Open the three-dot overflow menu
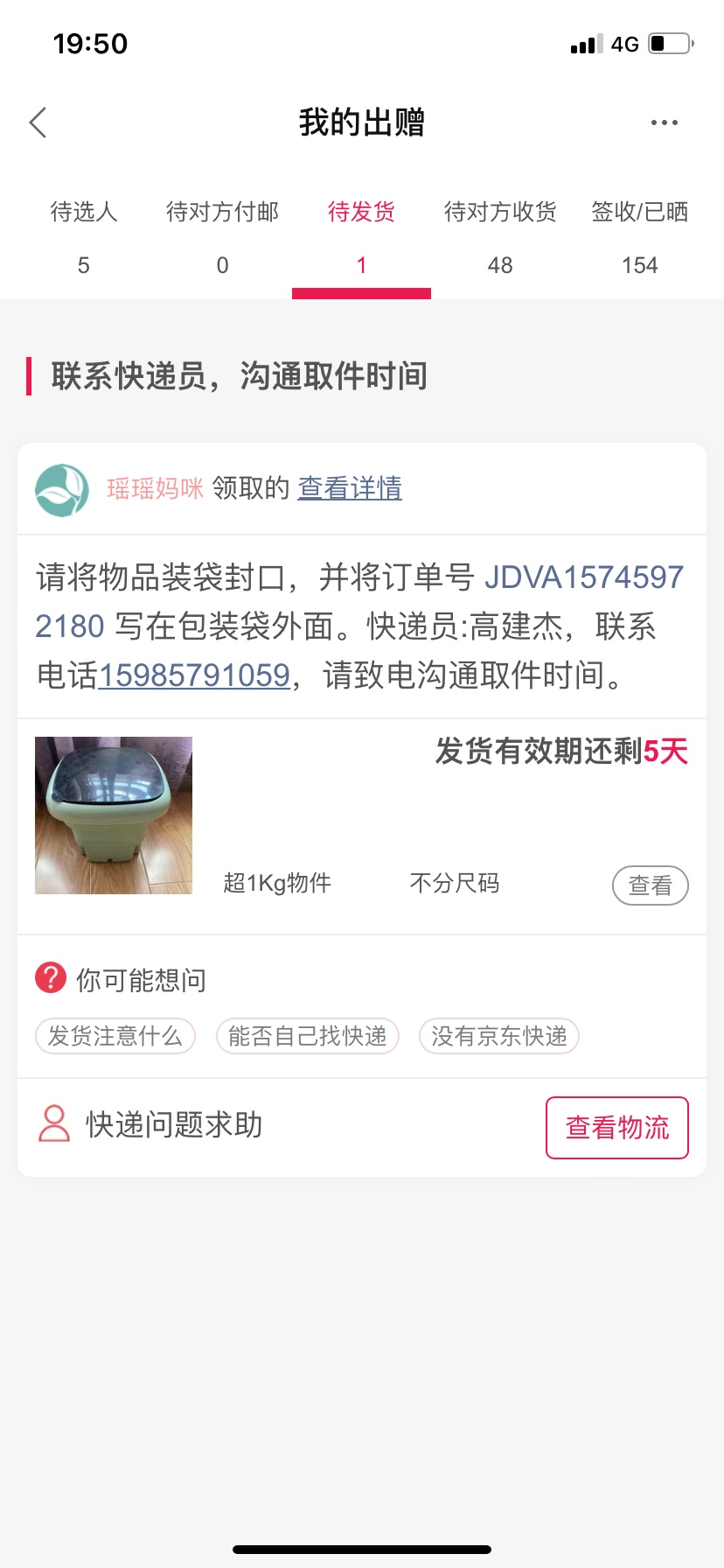724x1568 pixels. 664,123
